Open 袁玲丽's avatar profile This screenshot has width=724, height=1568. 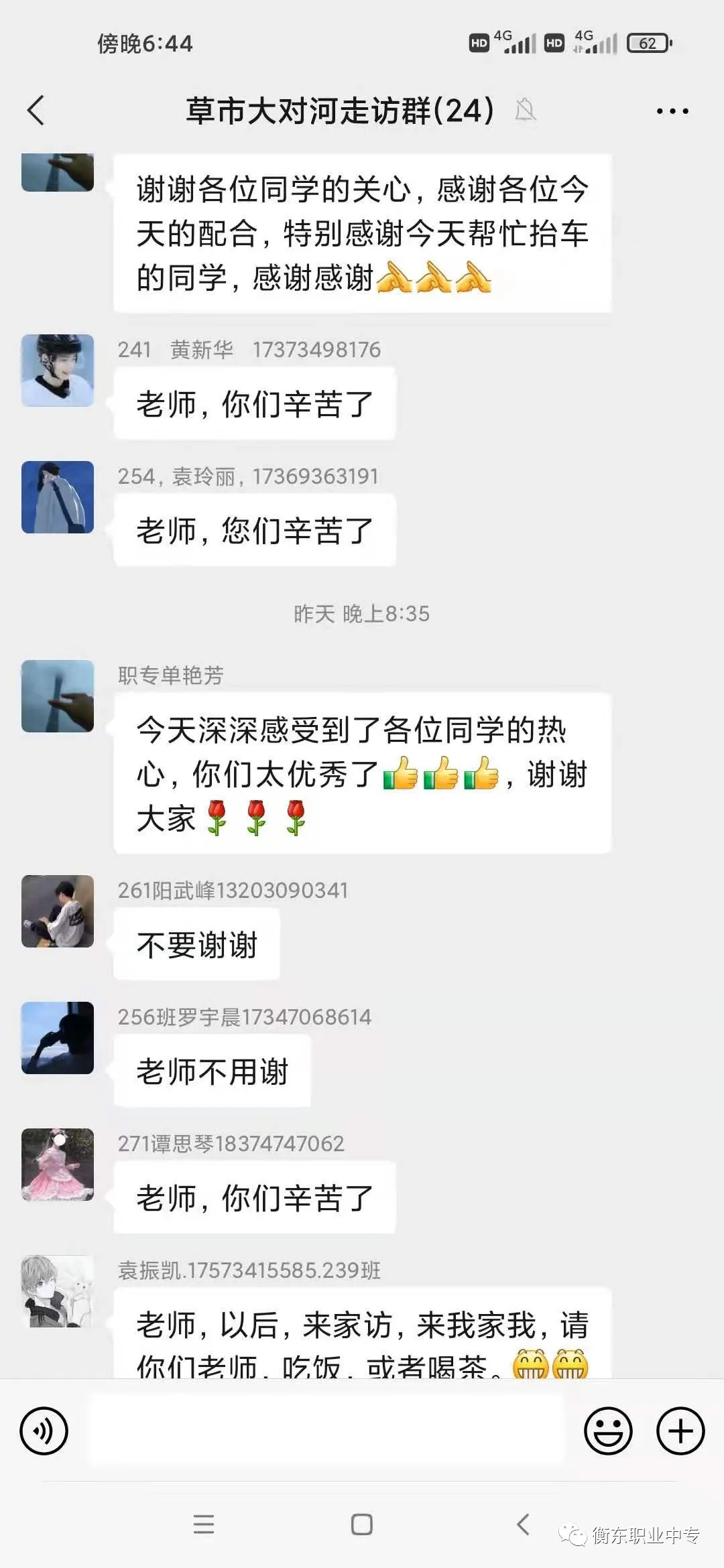coord(58,497)
